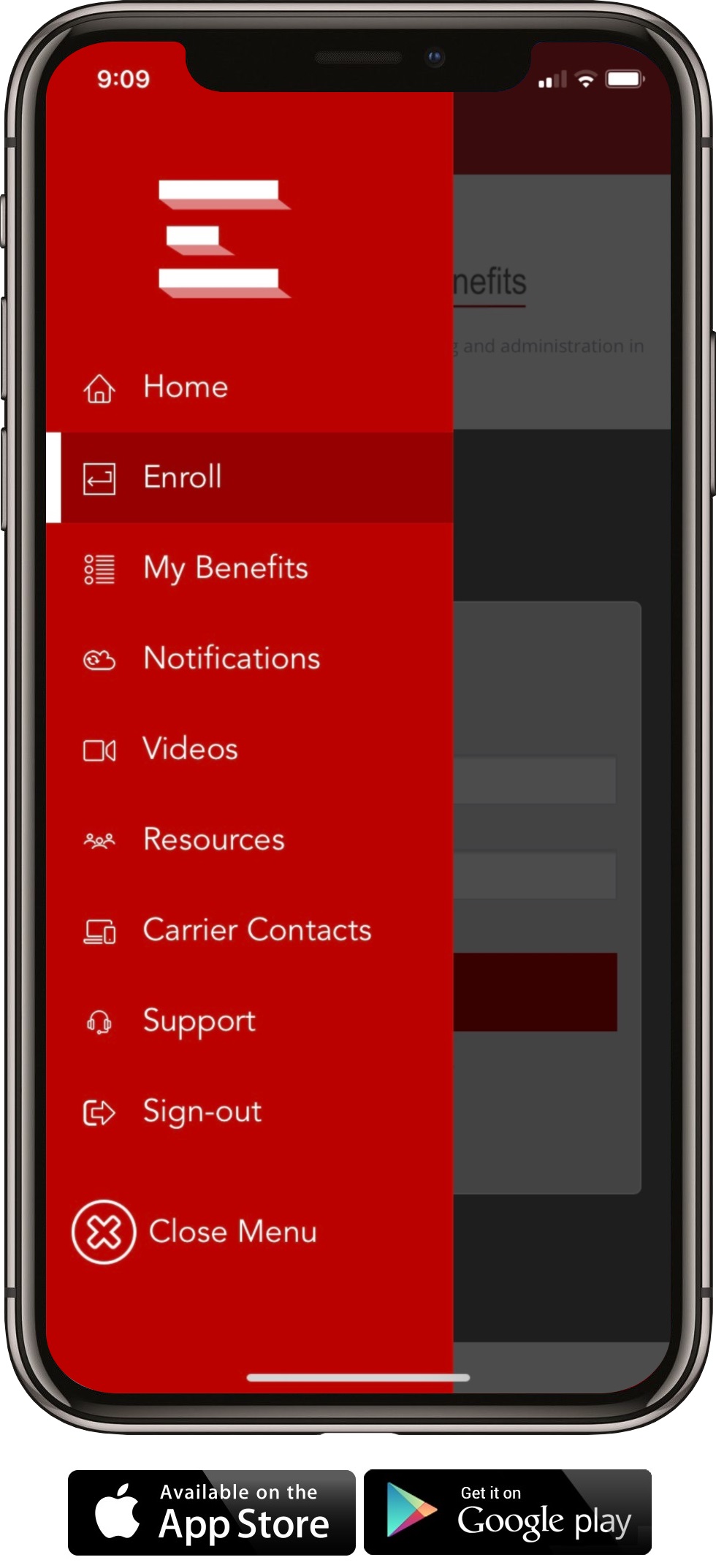Select the Home house icon
Screen dimensions: 716x1568
coord(100,389)
